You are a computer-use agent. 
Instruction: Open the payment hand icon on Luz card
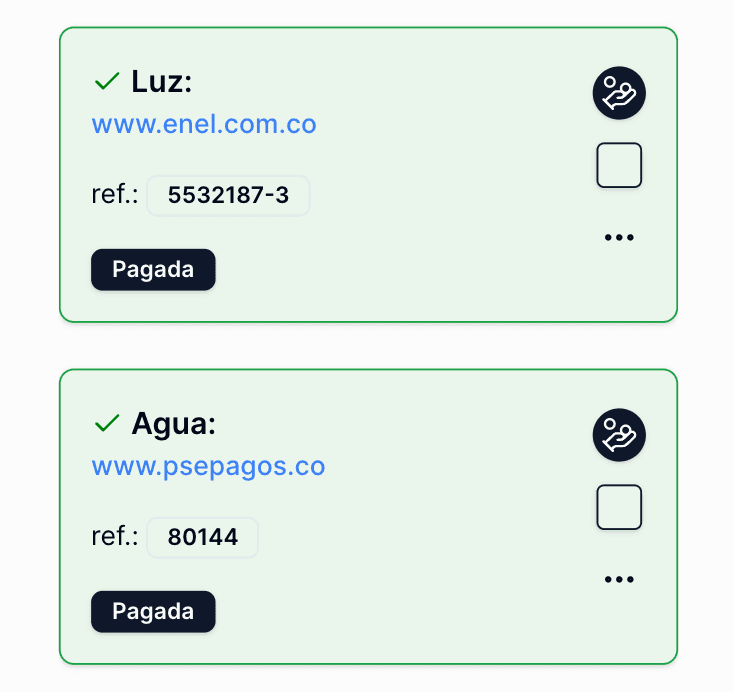pos(619,94)
